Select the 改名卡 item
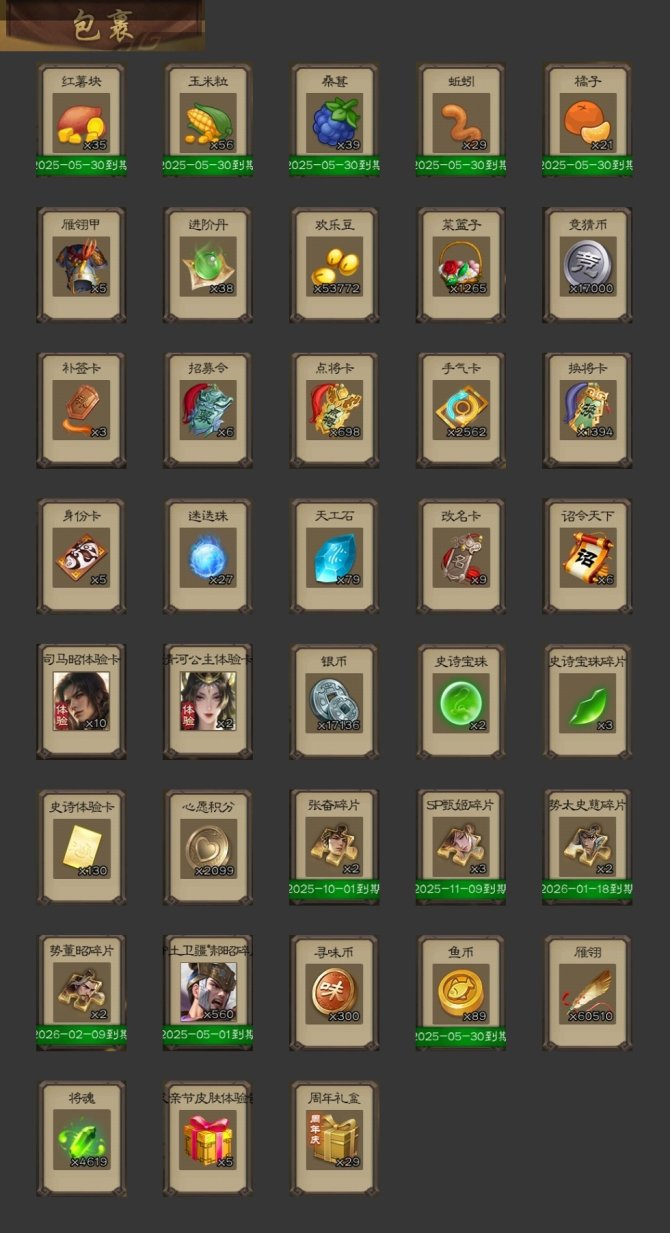 click(x=461, y=557)
